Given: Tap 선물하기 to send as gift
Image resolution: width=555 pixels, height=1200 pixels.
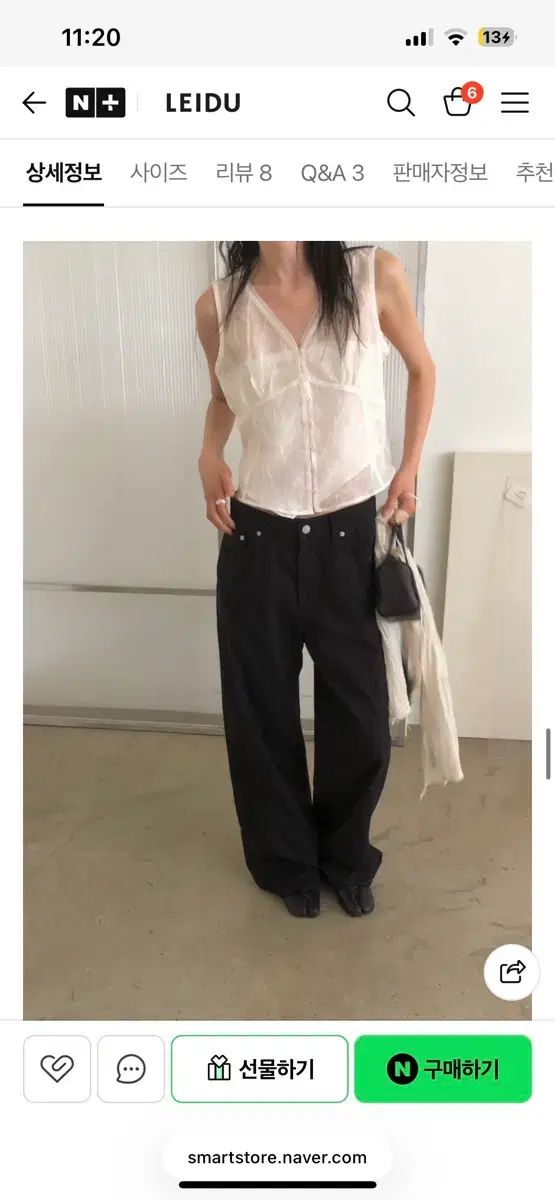Looking at the screenshot, I should point(260,1069).
